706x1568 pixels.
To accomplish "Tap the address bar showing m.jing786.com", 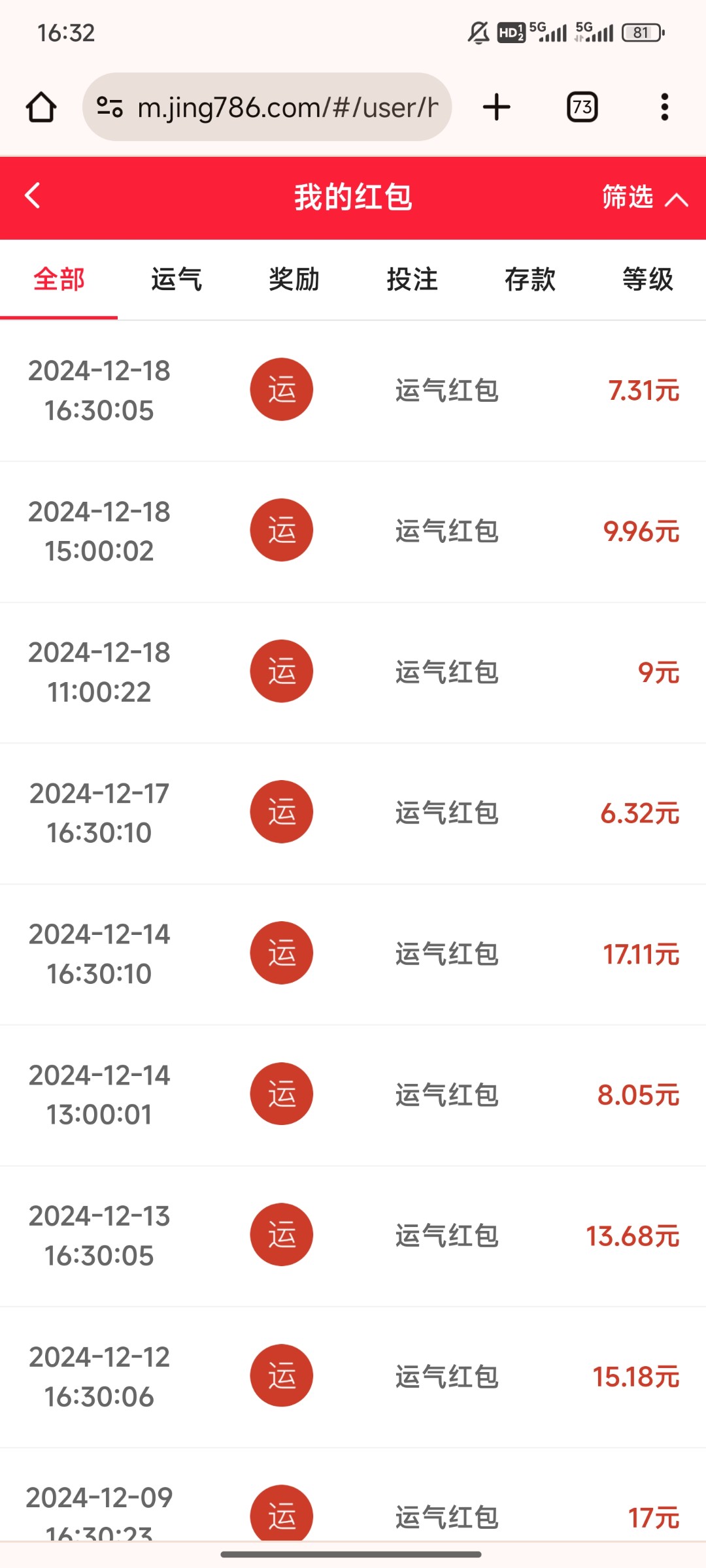I will (288, 106).
